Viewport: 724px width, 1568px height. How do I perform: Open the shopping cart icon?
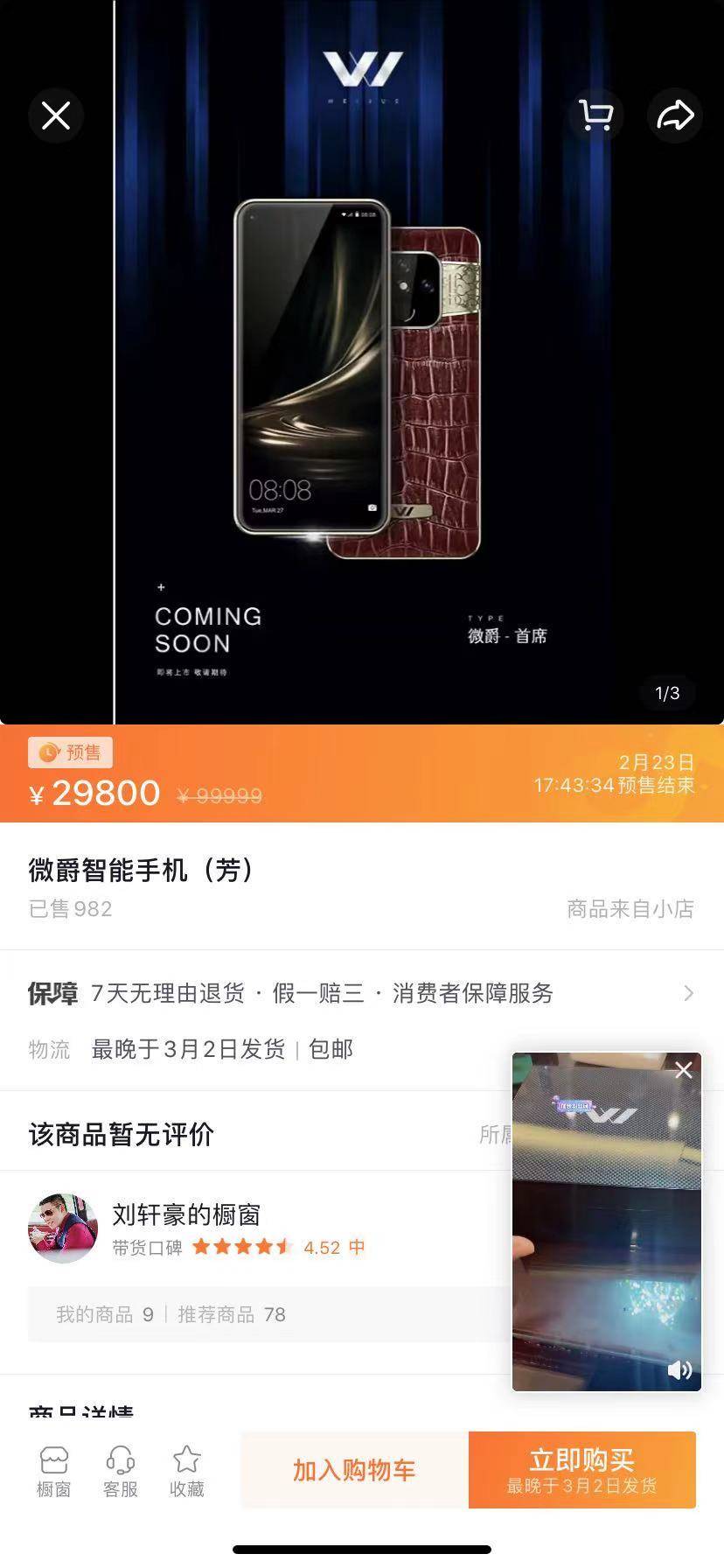596,115
